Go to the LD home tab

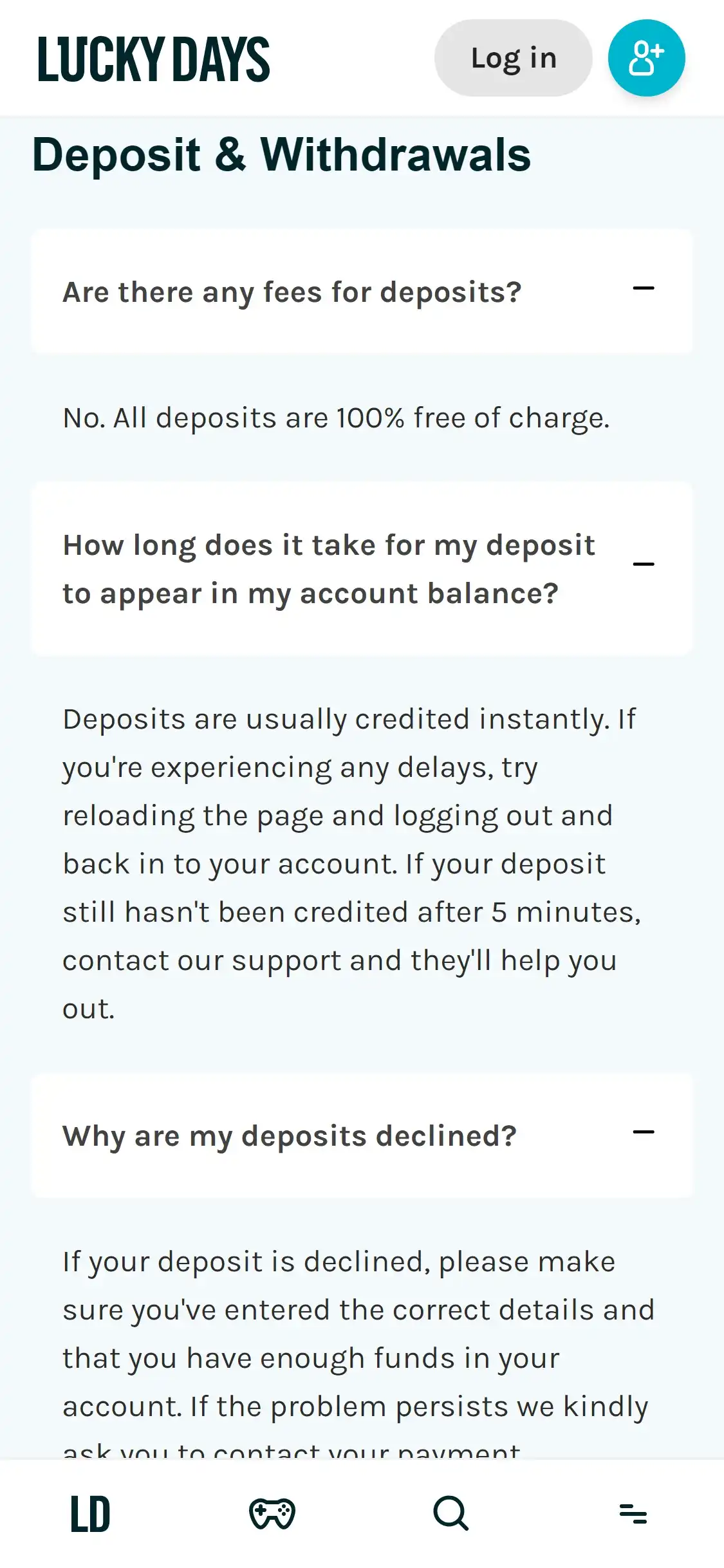[x=90, y=1513]
